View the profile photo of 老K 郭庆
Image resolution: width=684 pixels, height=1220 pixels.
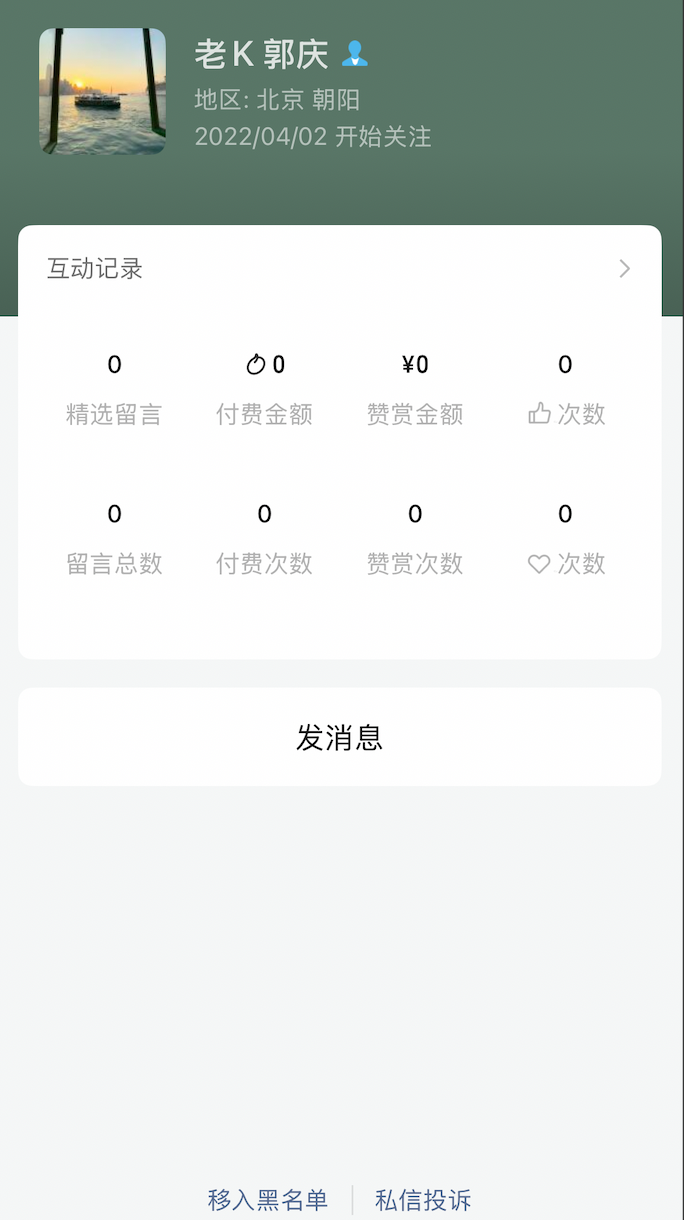point(102,91)
